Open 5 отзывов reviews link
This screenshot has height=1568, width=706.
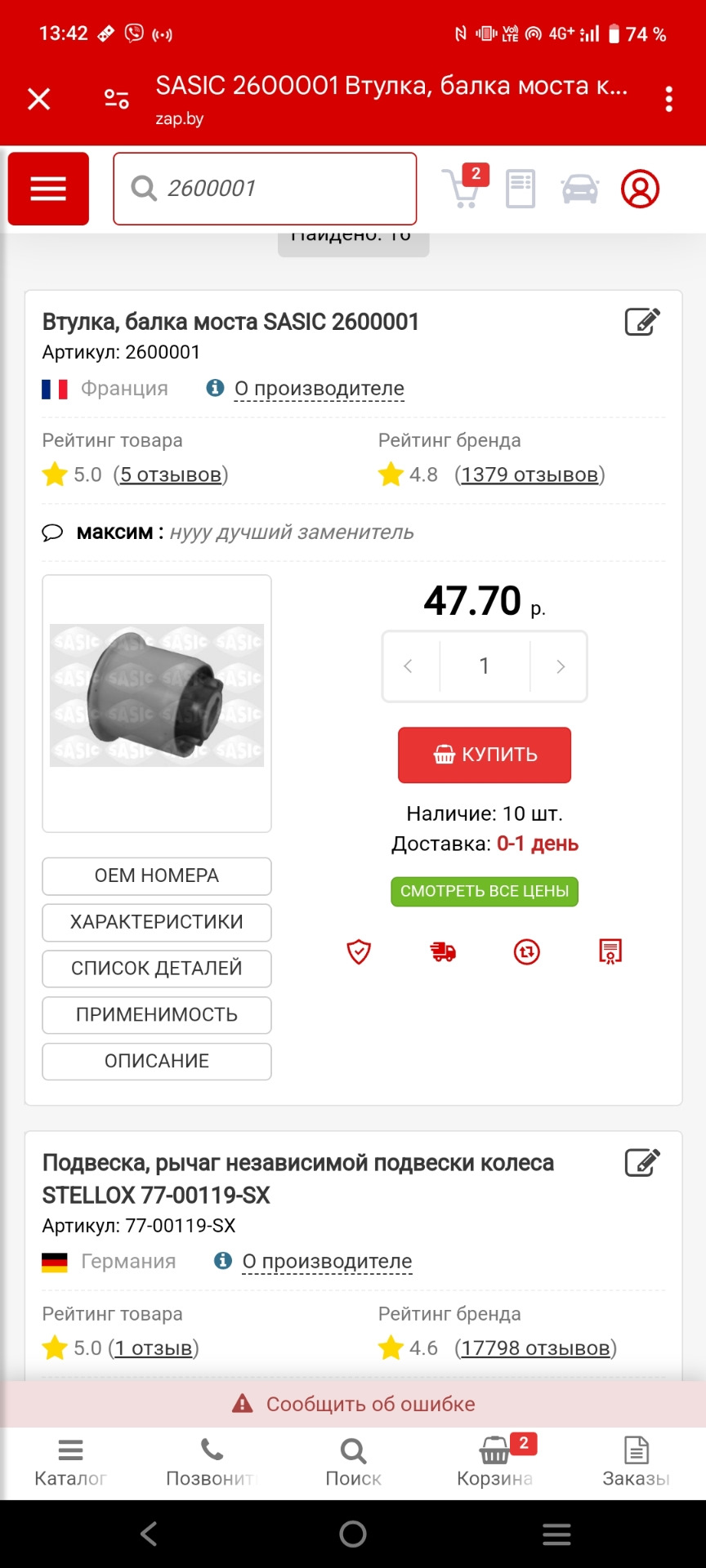click(171, 474)
